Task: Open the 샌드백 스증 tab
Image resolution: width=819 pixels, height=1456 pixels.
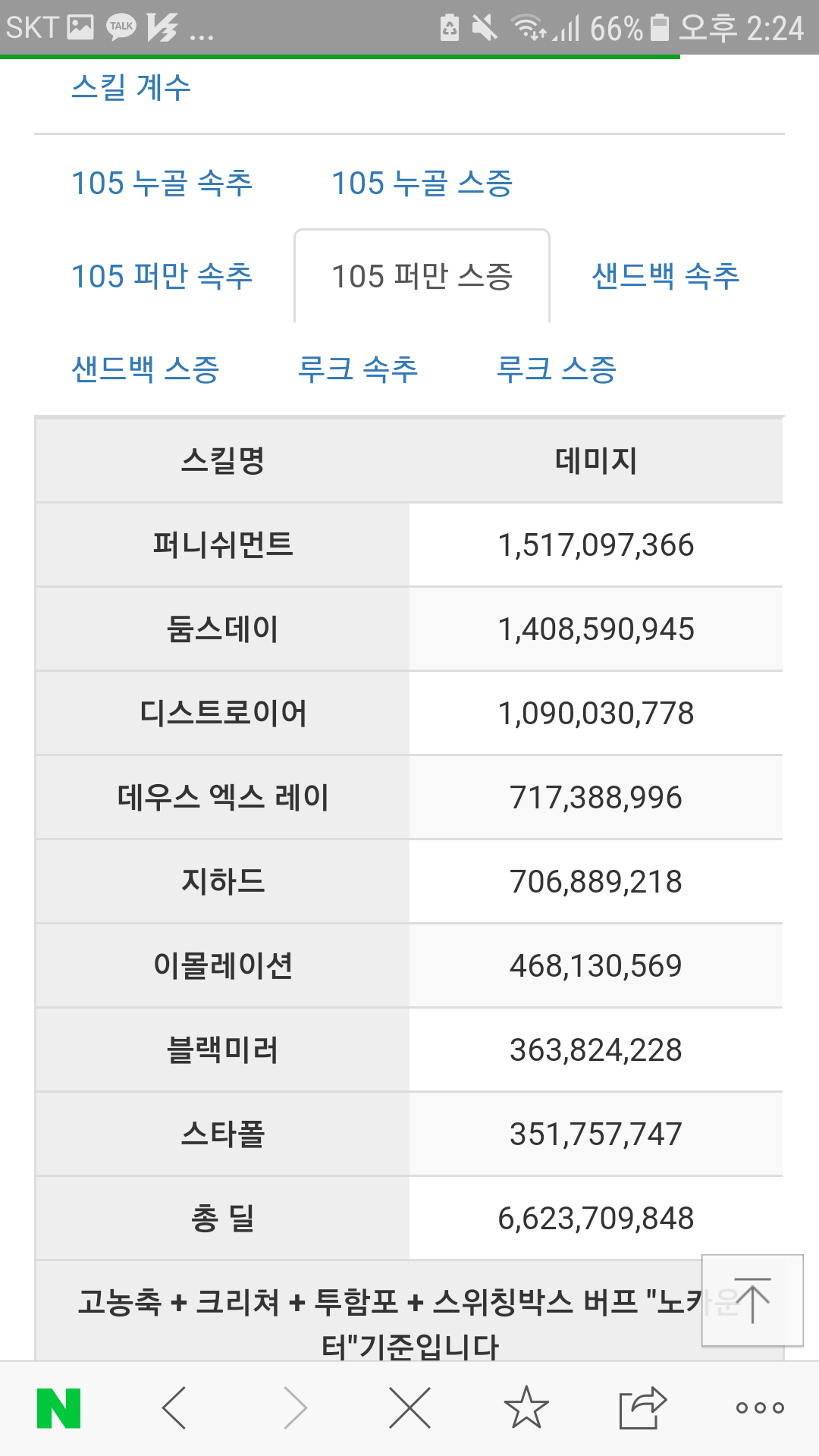Action: pyautogui.click(x=145, y=369)
